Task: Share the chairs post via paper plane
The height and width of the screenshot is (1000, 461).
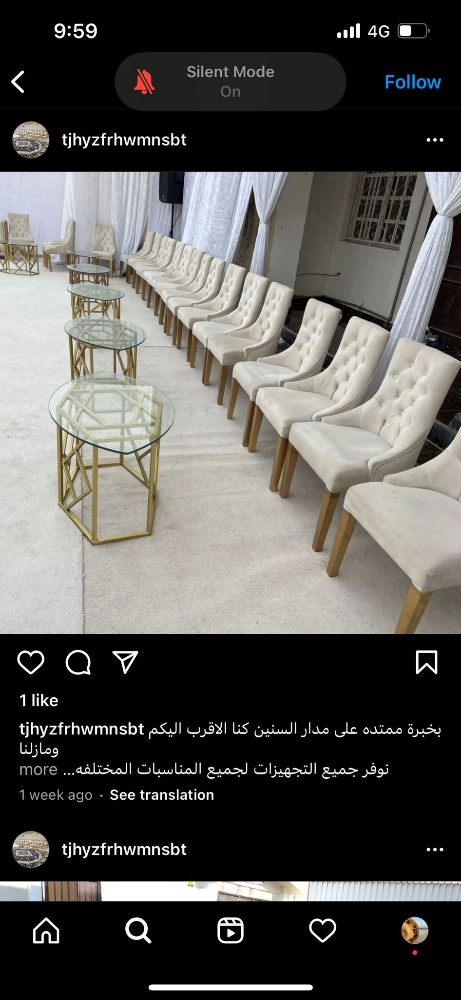Action: tap(125, 662)
